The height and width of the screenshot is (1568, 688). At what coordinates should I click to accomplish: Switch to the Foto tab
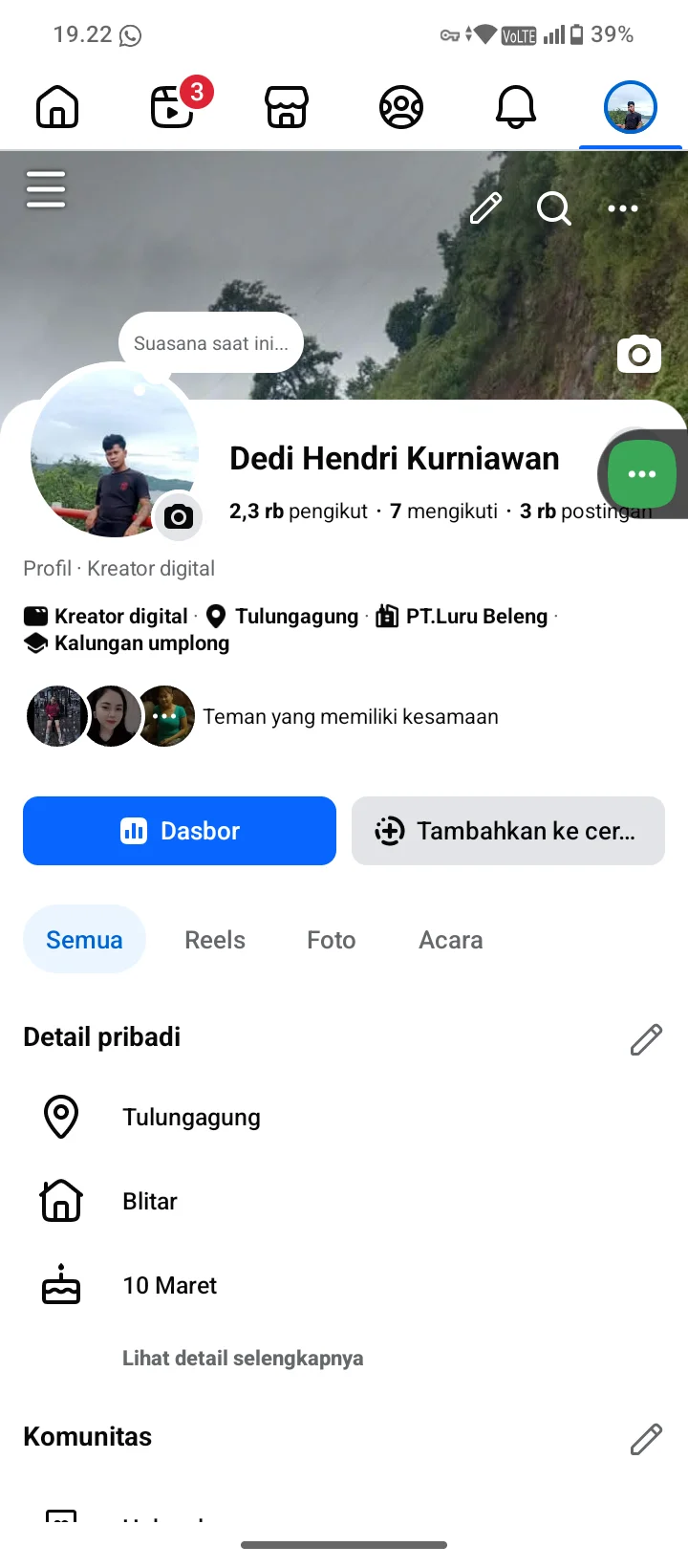click(x=332, y=940)
